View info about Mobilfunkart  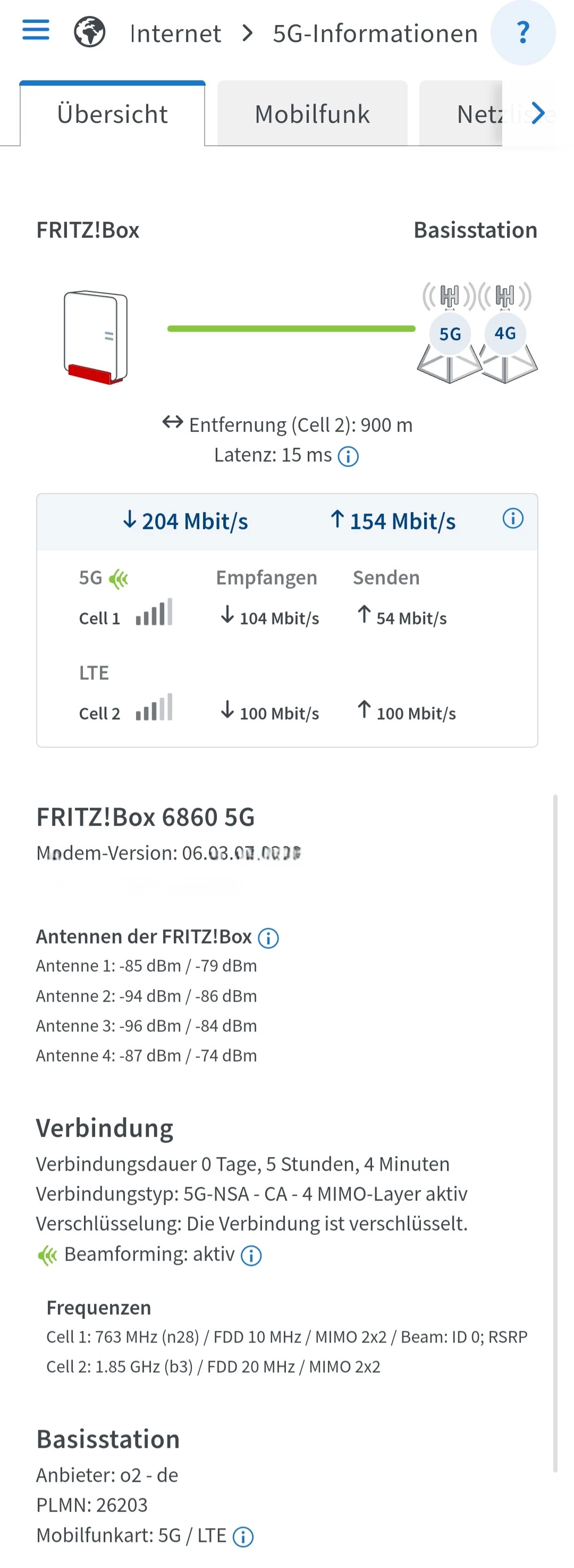pyautogui.click(x=243, y=1537)
